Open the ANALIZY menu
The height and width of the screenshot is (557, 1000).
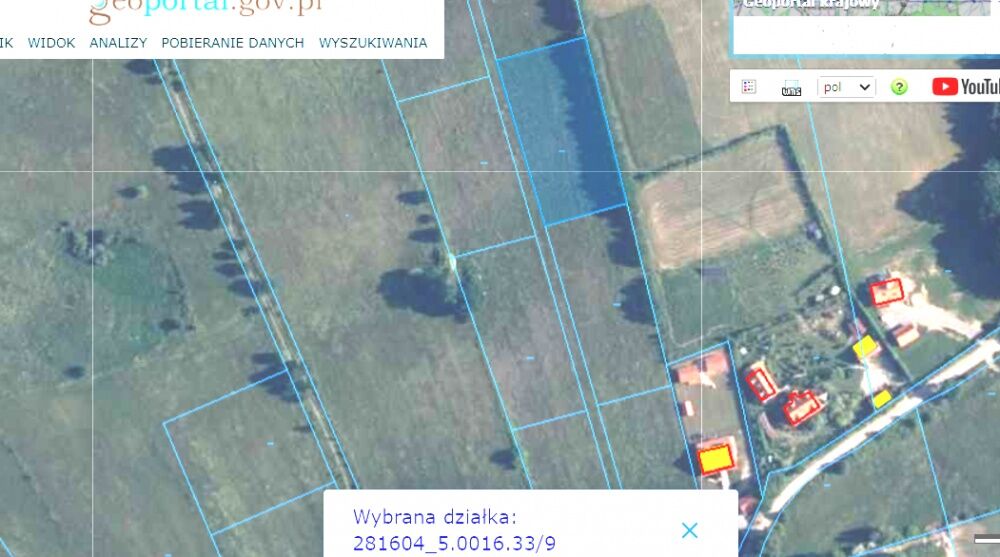click(118, 43)
